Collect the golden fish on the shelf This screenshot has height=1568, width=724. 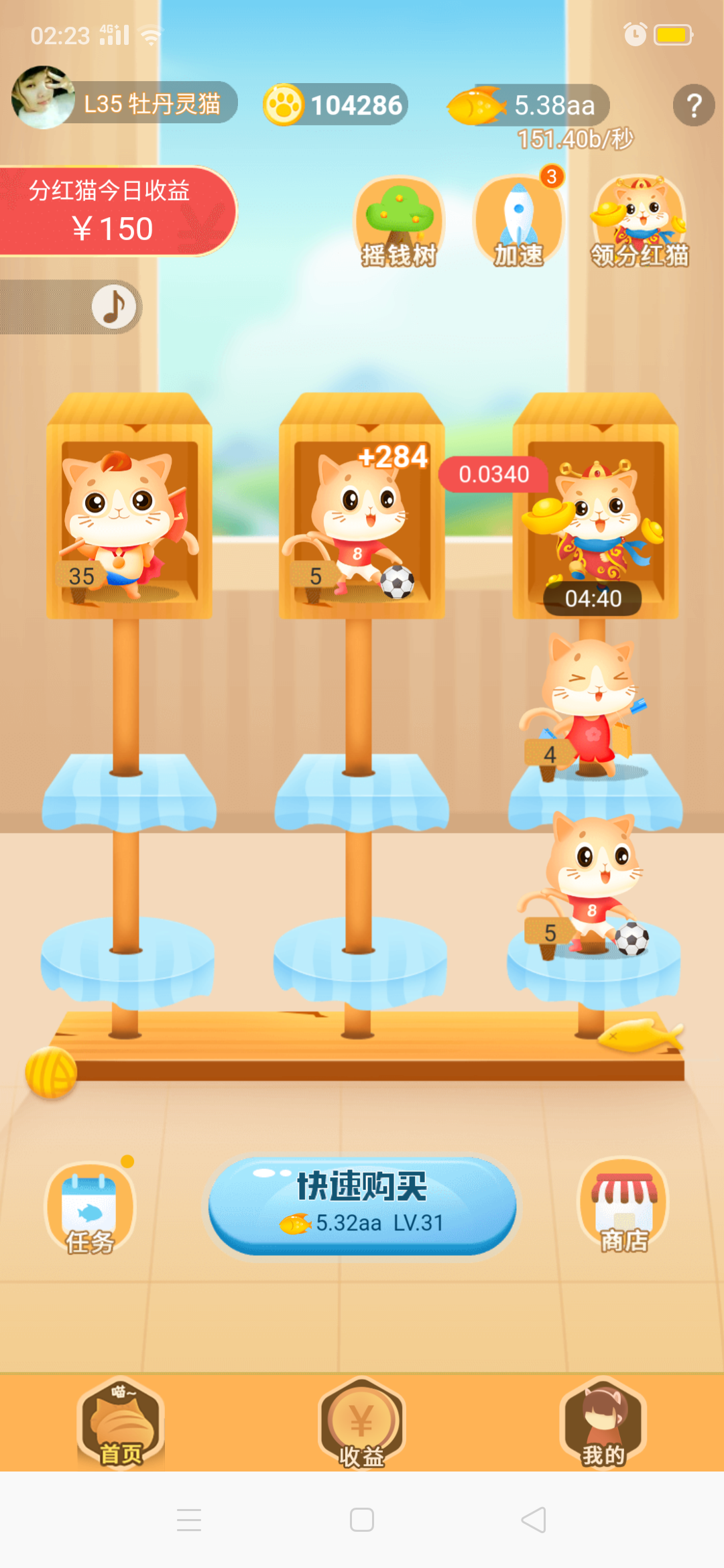640,1035
